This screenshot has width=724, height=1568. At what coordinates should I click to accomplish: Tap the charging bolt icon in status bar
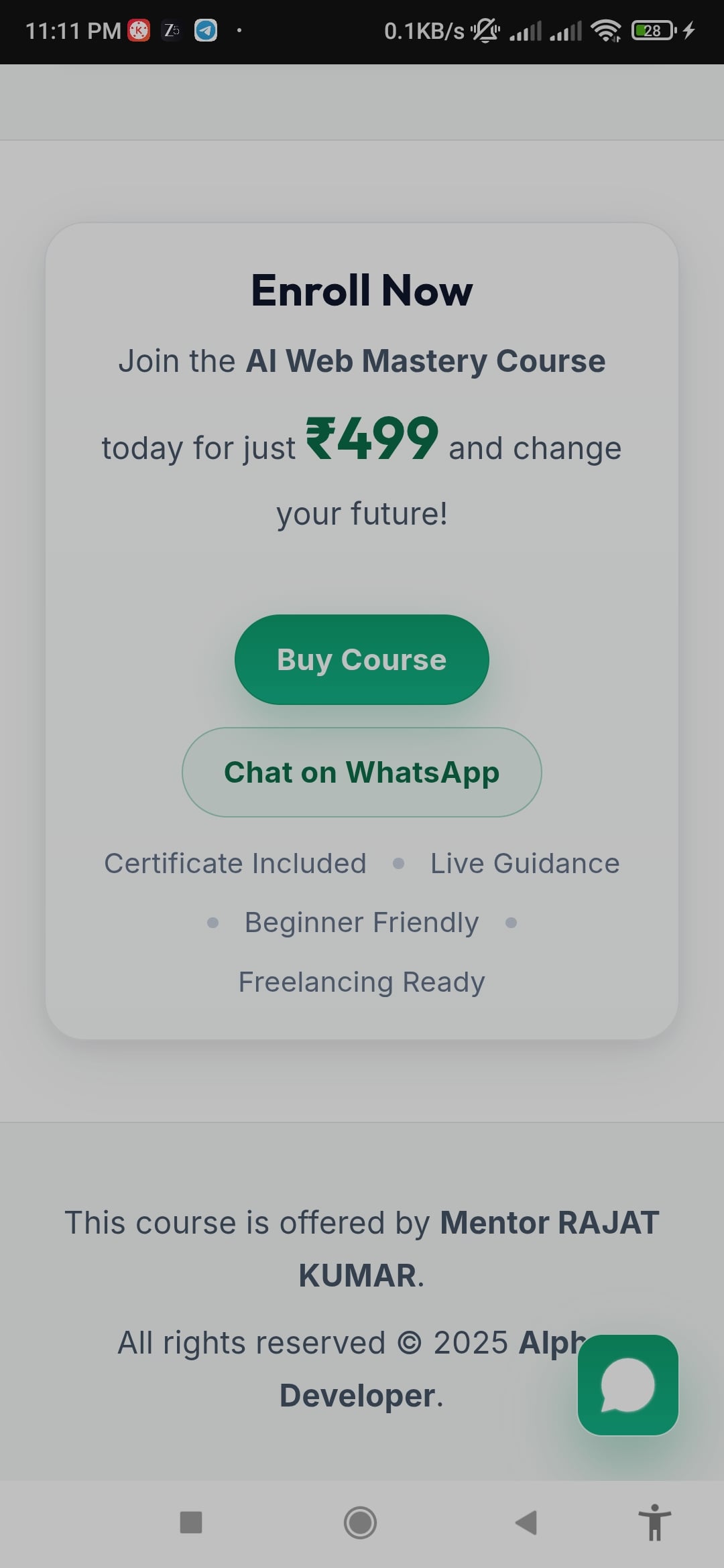[x=688, y=30]
